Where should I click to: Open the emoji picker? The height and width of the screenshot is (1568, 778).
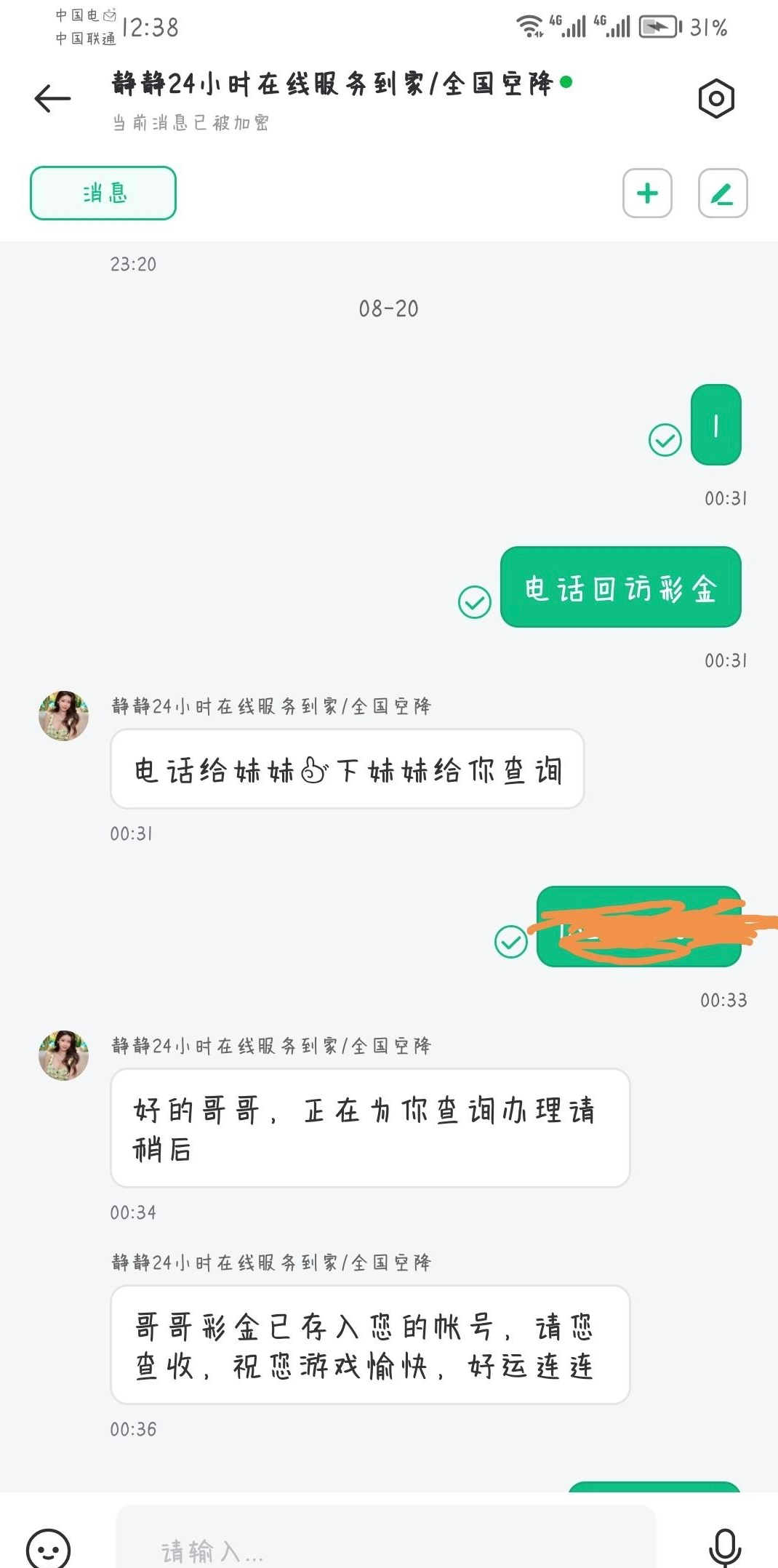point(48,1546)
